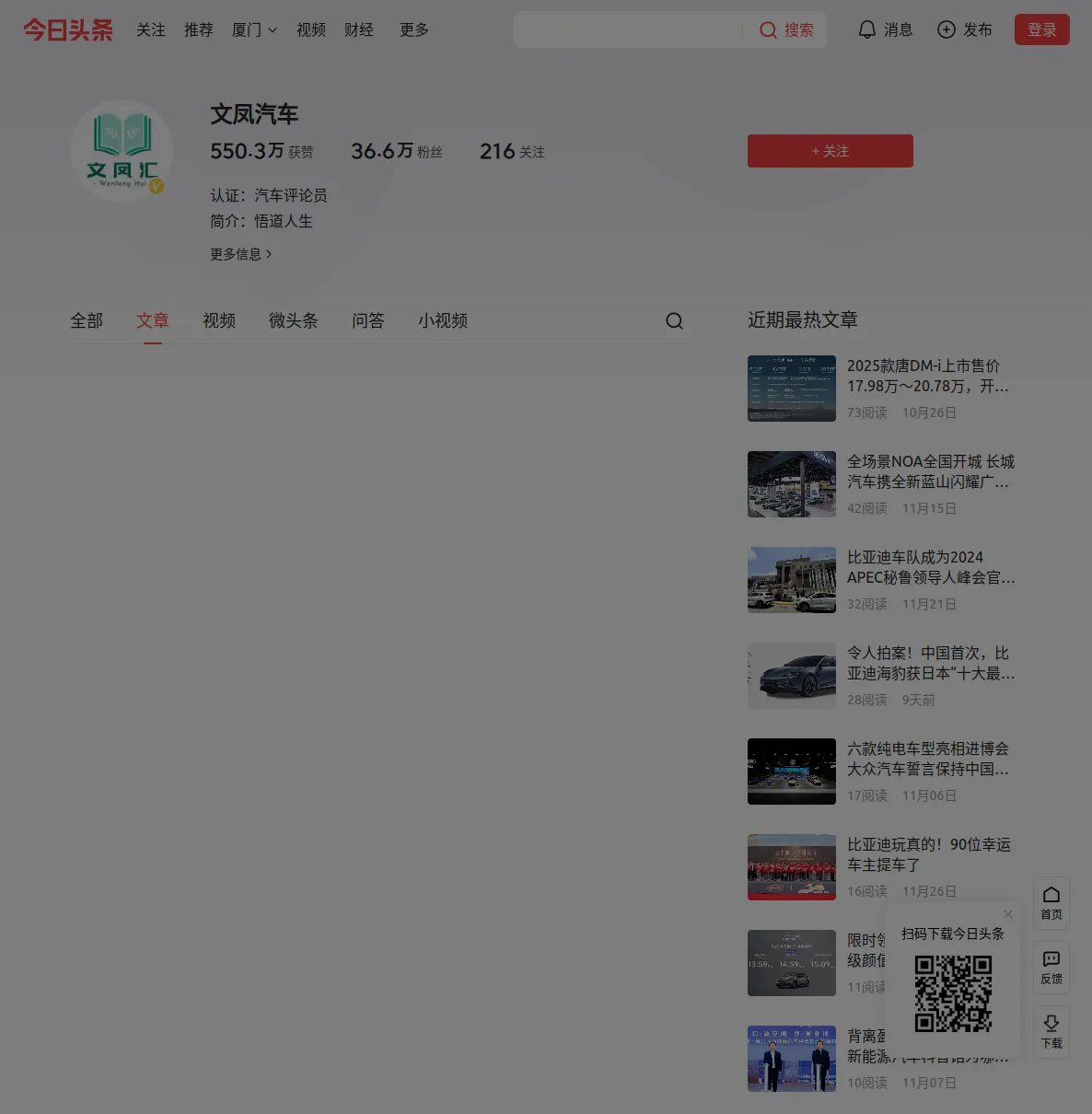Switch to the 全部 tab
This screenshot has height=1114, width=1092.
[x=87, y=320]
